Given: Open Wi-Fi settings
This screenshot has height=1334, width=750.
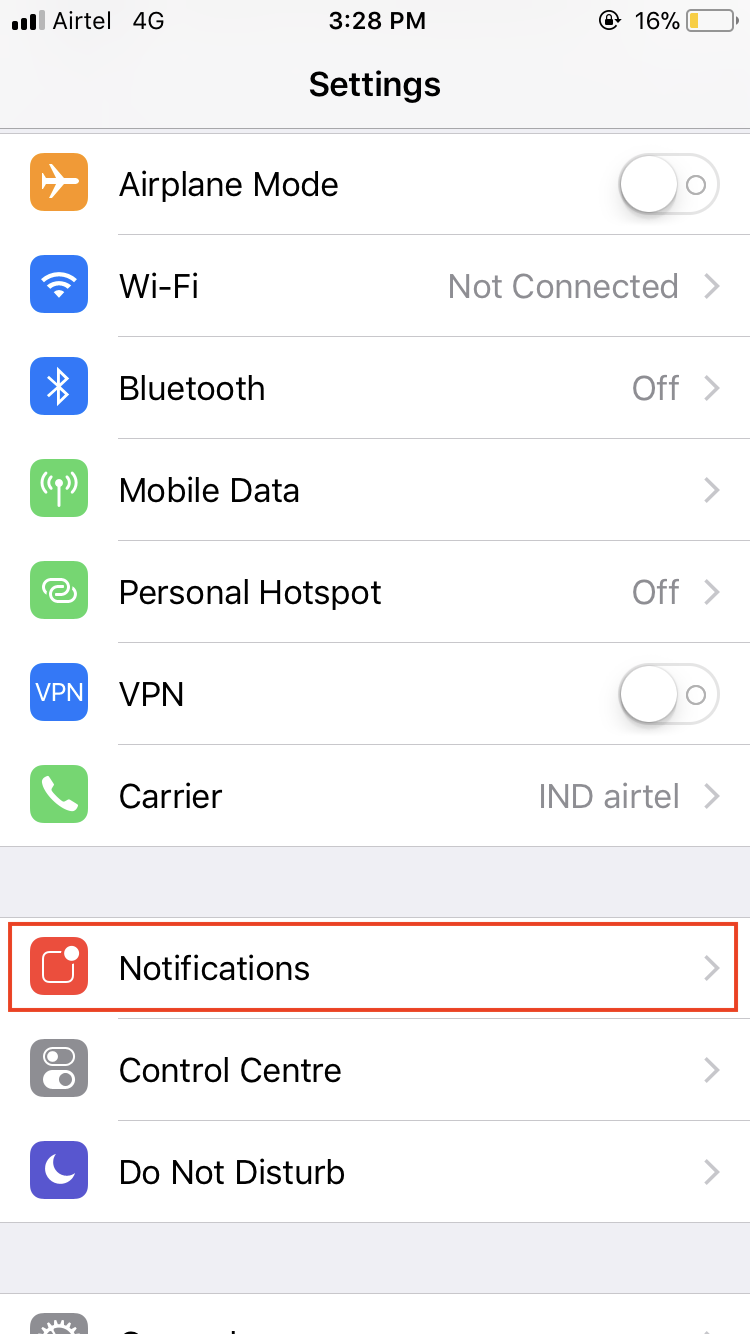Looking at the screenshot, I should click(375, 287).
